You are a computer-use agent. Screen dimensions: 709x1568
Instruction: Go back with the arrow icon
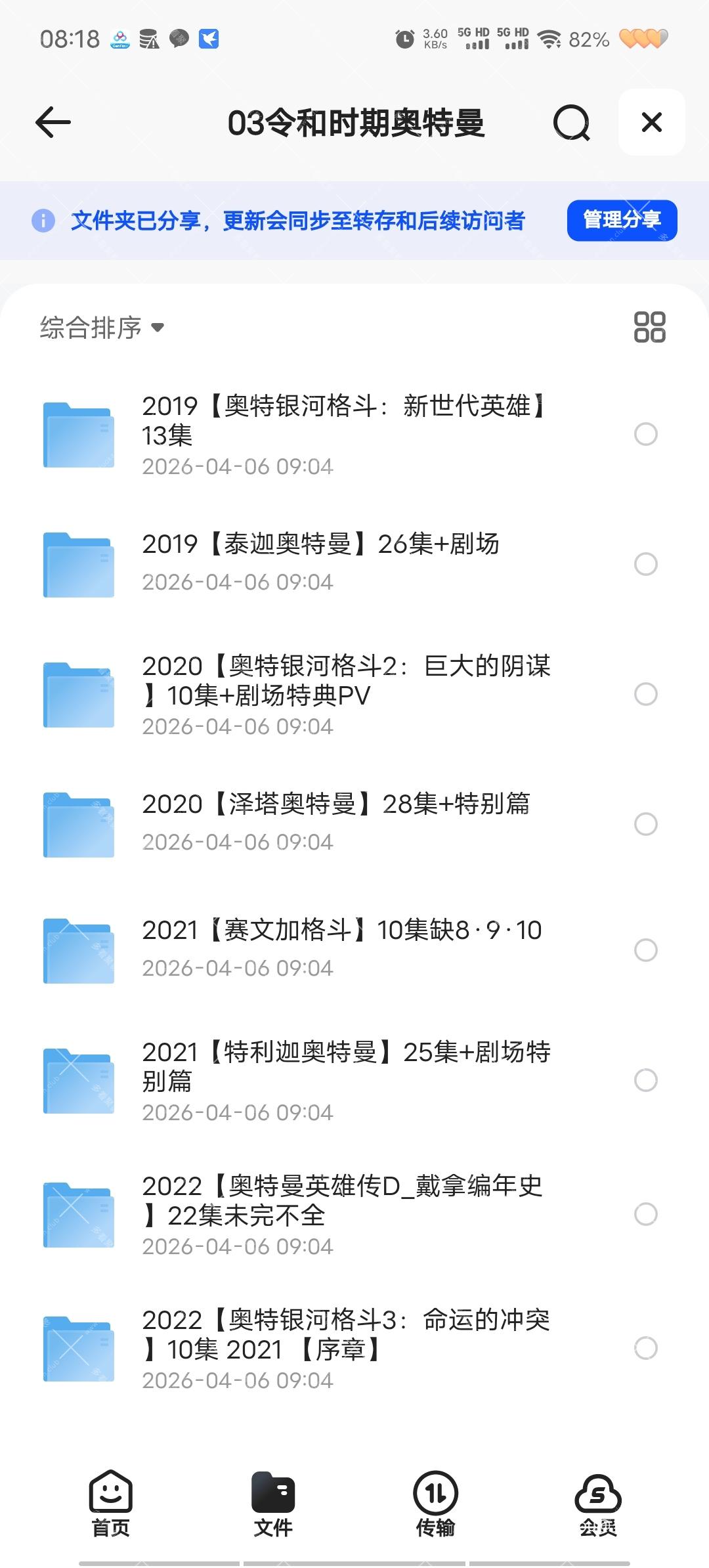pyautogui.click(x=53, y=123)
